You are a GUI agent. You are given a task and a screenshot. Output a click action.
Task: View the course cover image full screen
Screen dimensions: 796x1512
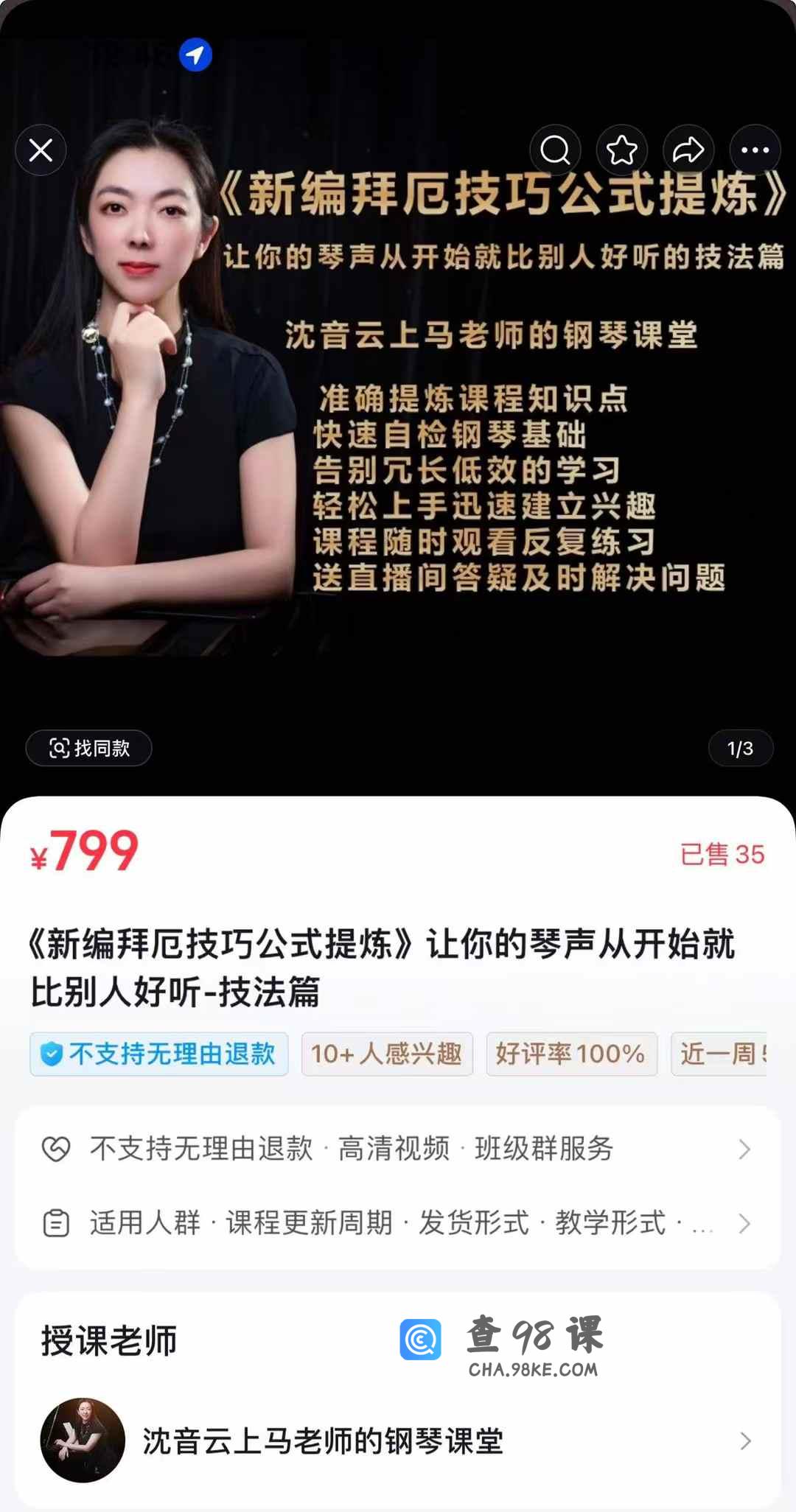pos(398,442)
